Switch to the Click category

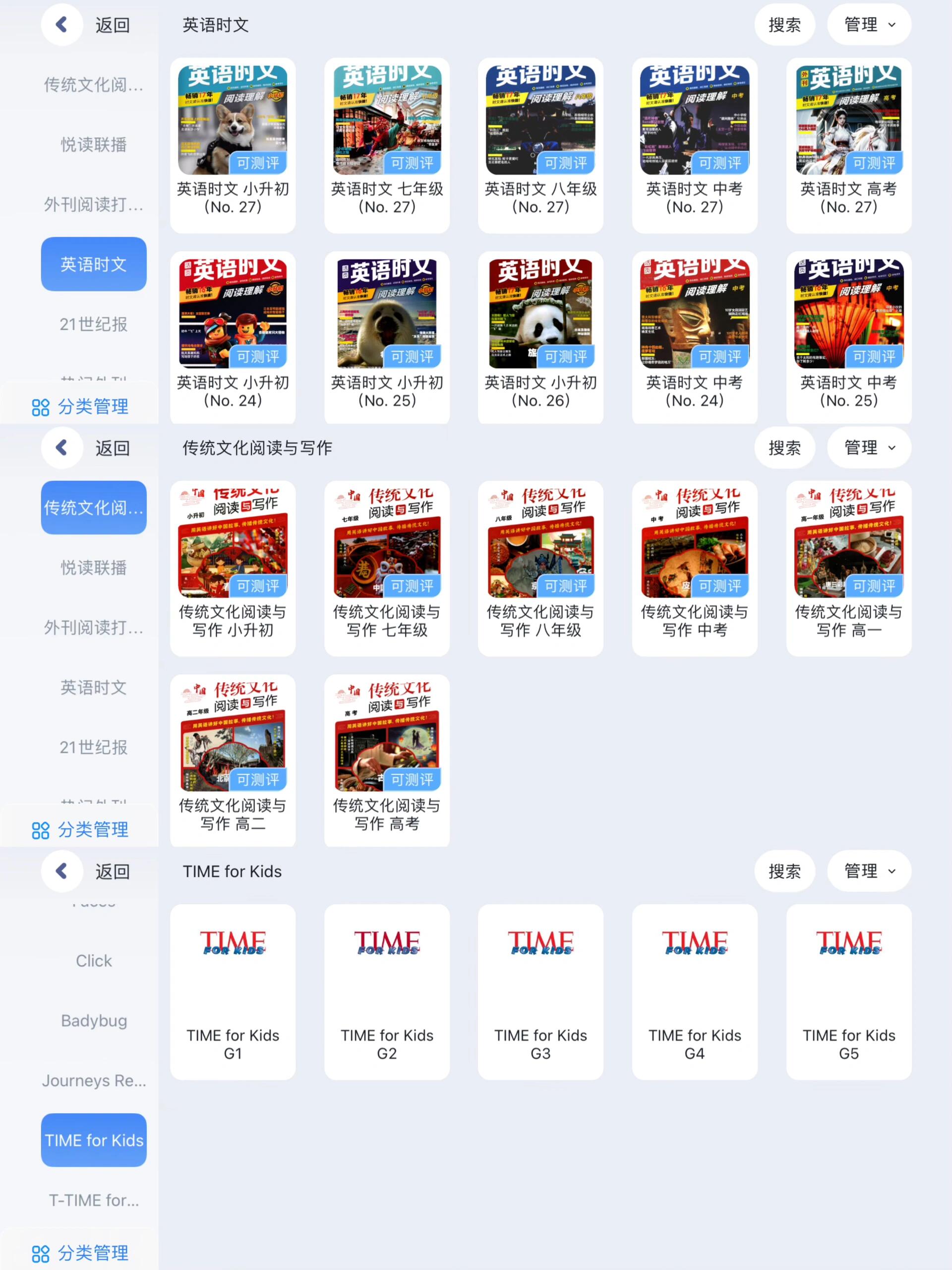coord(94,960)
